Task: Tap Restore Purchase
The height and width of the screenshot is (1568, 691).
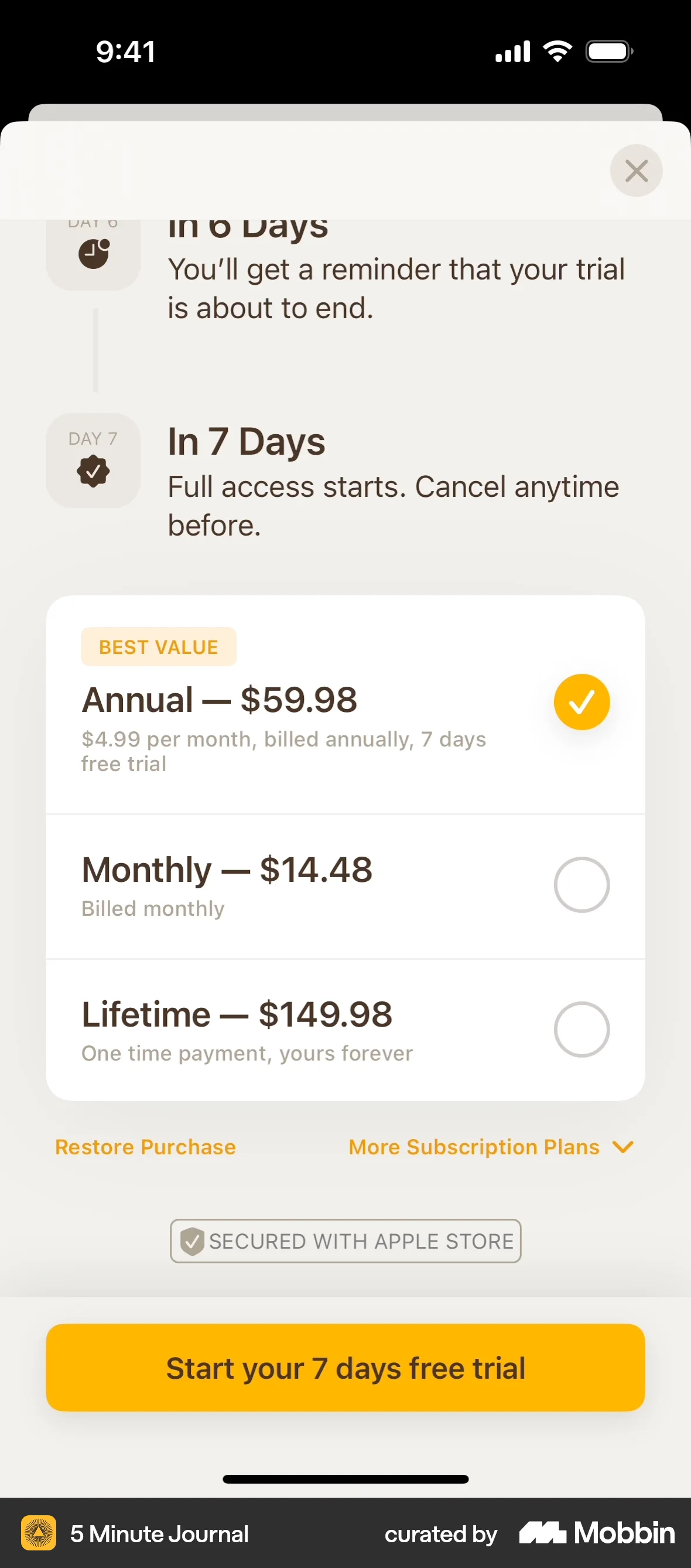Action: [x=145, y=1147]
